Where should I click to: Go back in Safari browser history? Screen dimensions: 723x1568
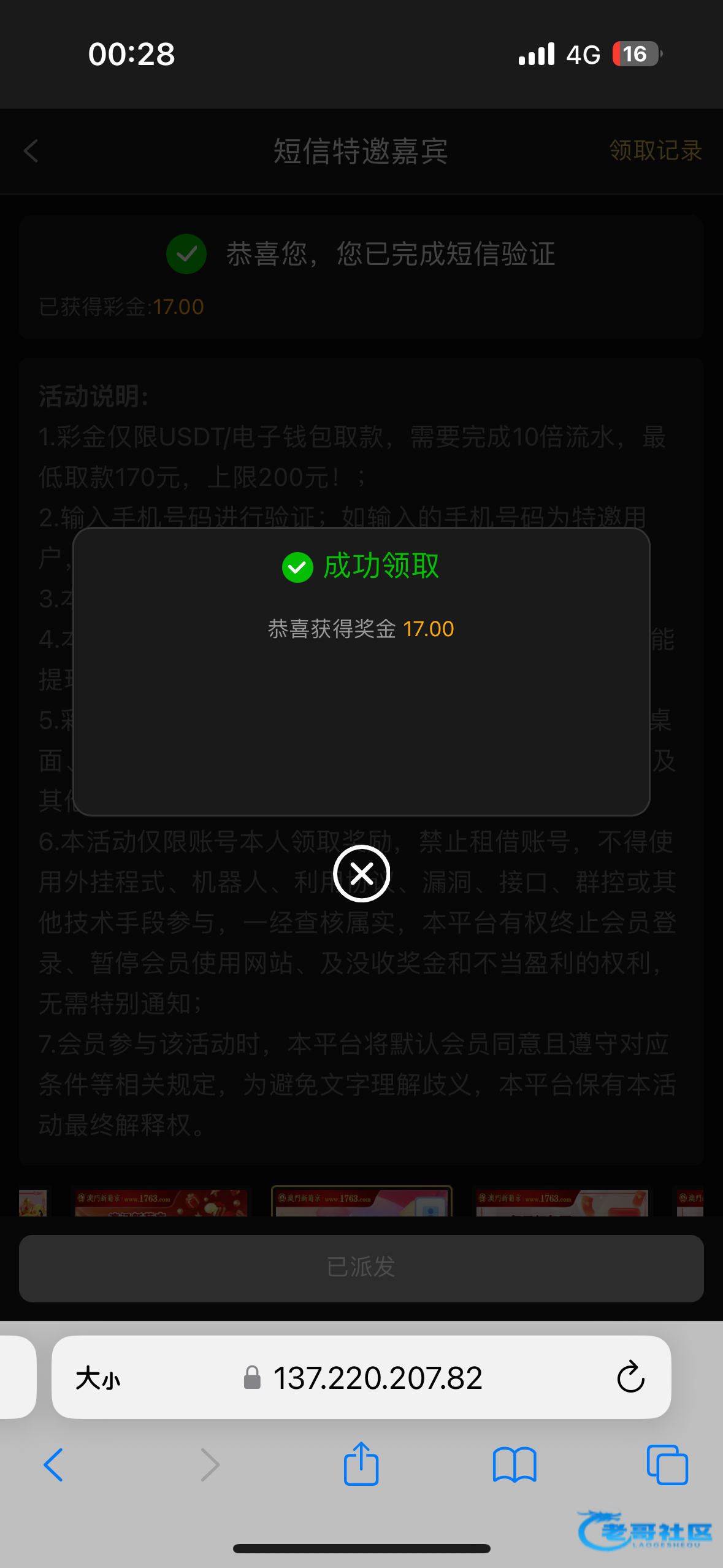(x=53, y=1465)
